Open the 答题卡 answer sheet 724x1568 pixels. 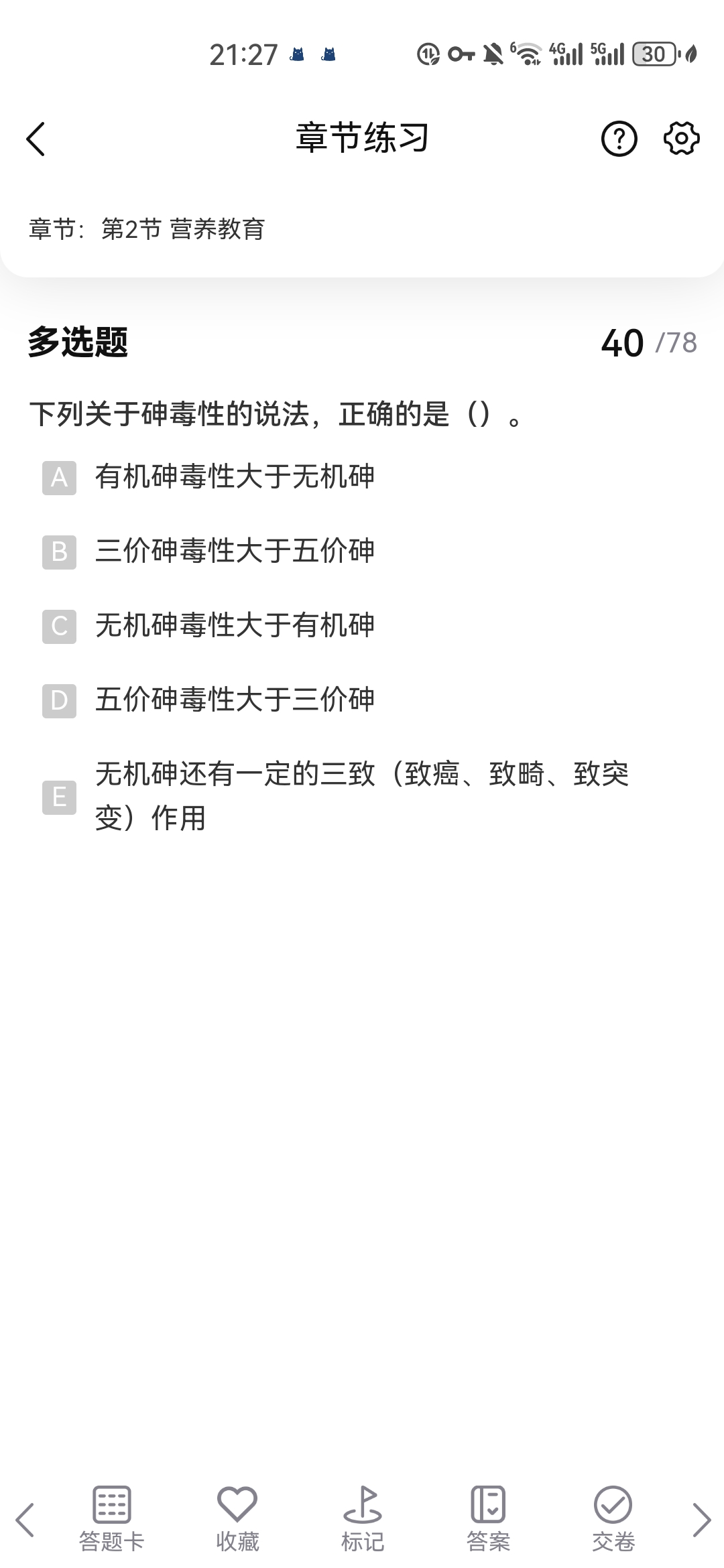[111, 1519]
